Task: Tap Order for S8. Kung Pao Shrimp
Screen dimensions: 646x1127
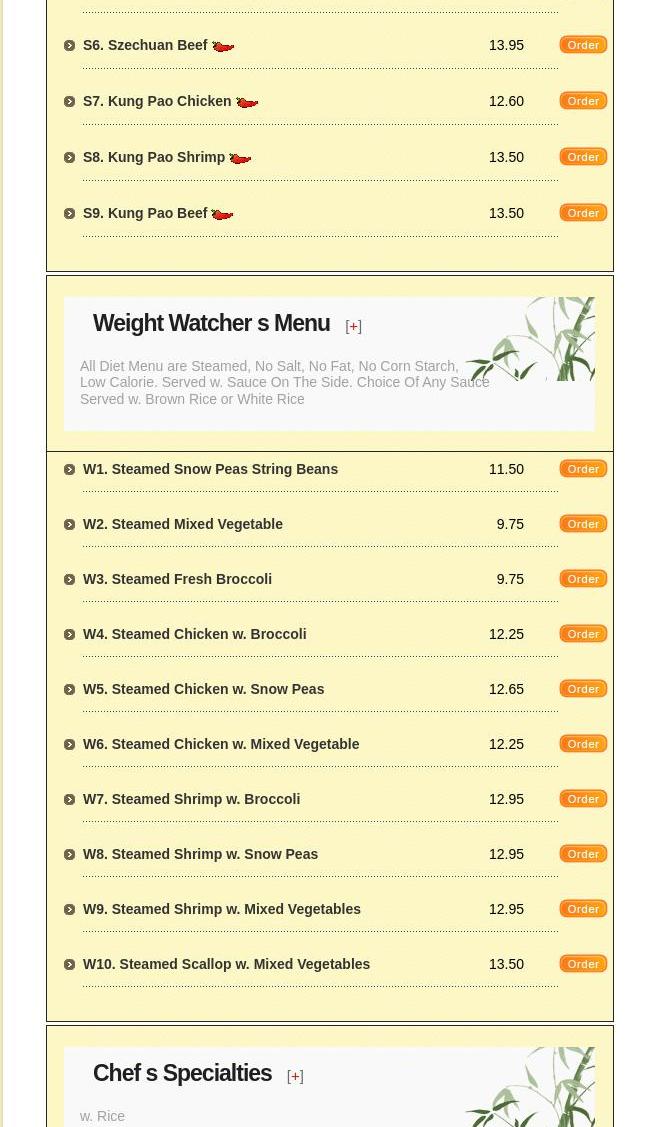Action: point(583,157)
